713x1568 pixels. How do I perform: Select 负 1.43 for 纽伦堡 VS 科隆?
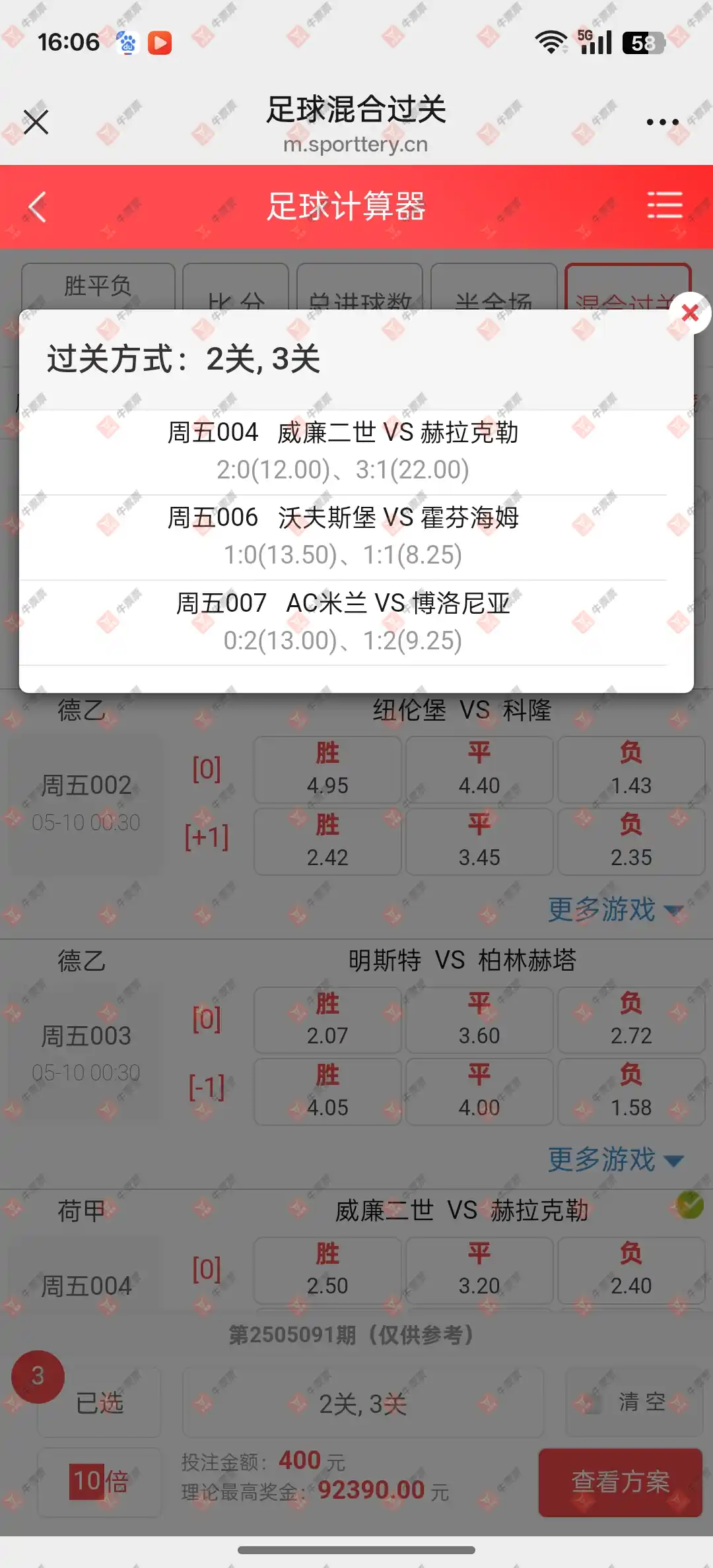point(630,769)
